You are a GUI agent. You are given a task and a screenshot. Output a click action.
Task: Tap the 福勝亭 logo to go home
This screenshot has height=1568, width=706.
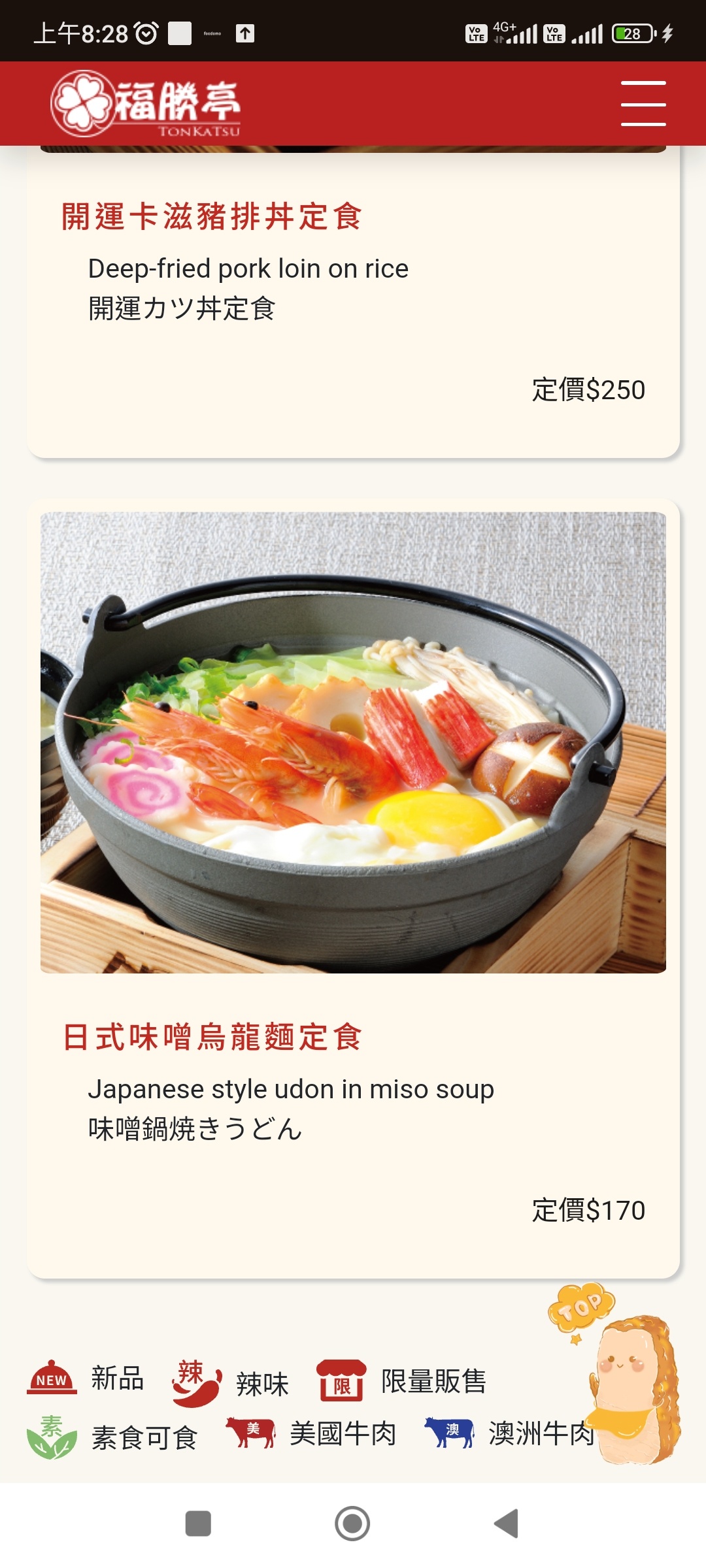[x=146, y=104]
